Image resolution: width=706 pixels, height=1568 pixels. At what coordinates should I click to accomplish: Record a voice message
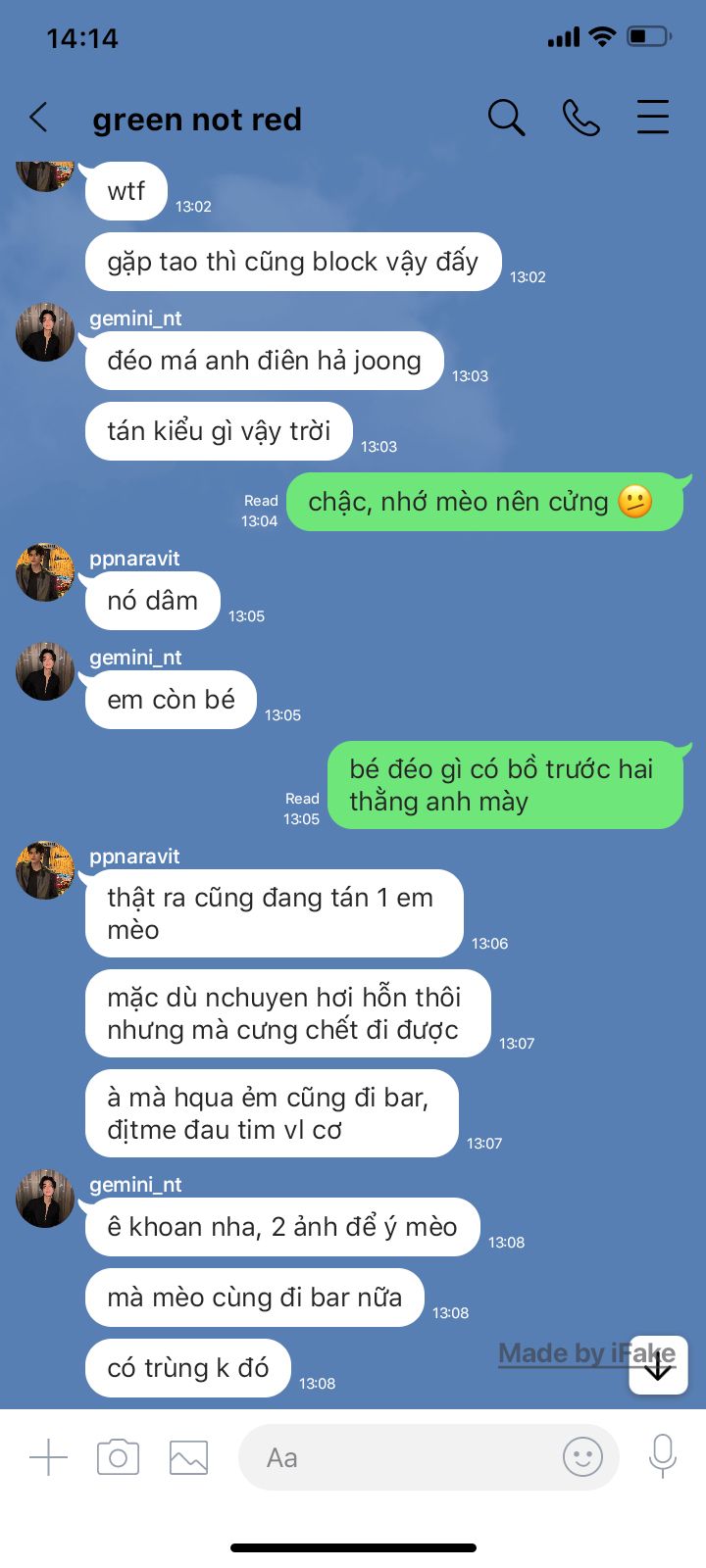coord(663,1455)
